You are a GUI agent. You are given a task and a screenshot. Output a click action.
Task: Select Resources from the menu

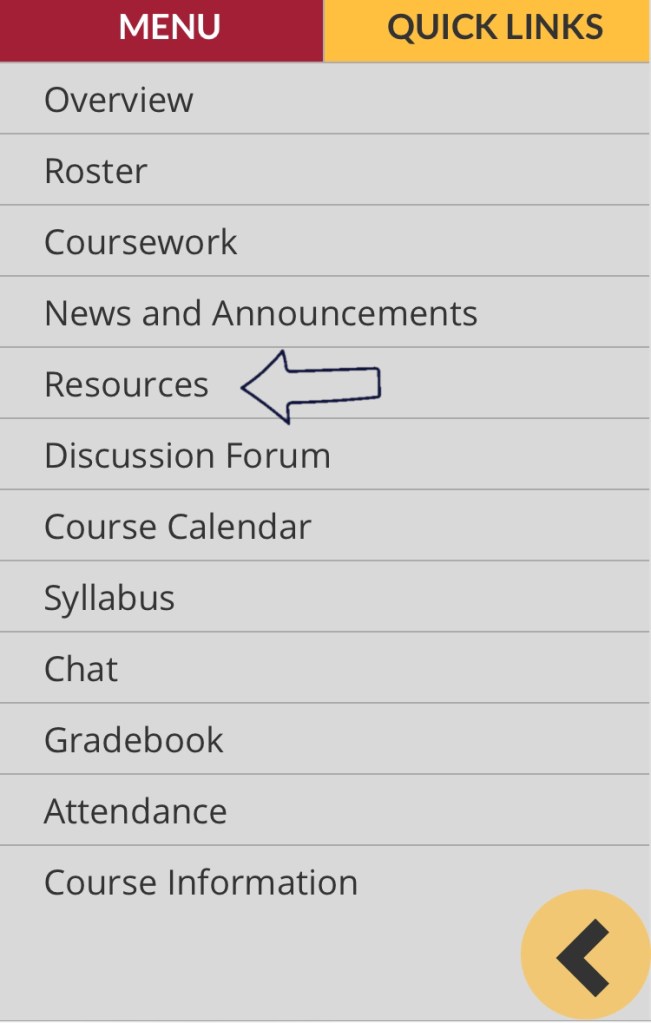(127, 384)
